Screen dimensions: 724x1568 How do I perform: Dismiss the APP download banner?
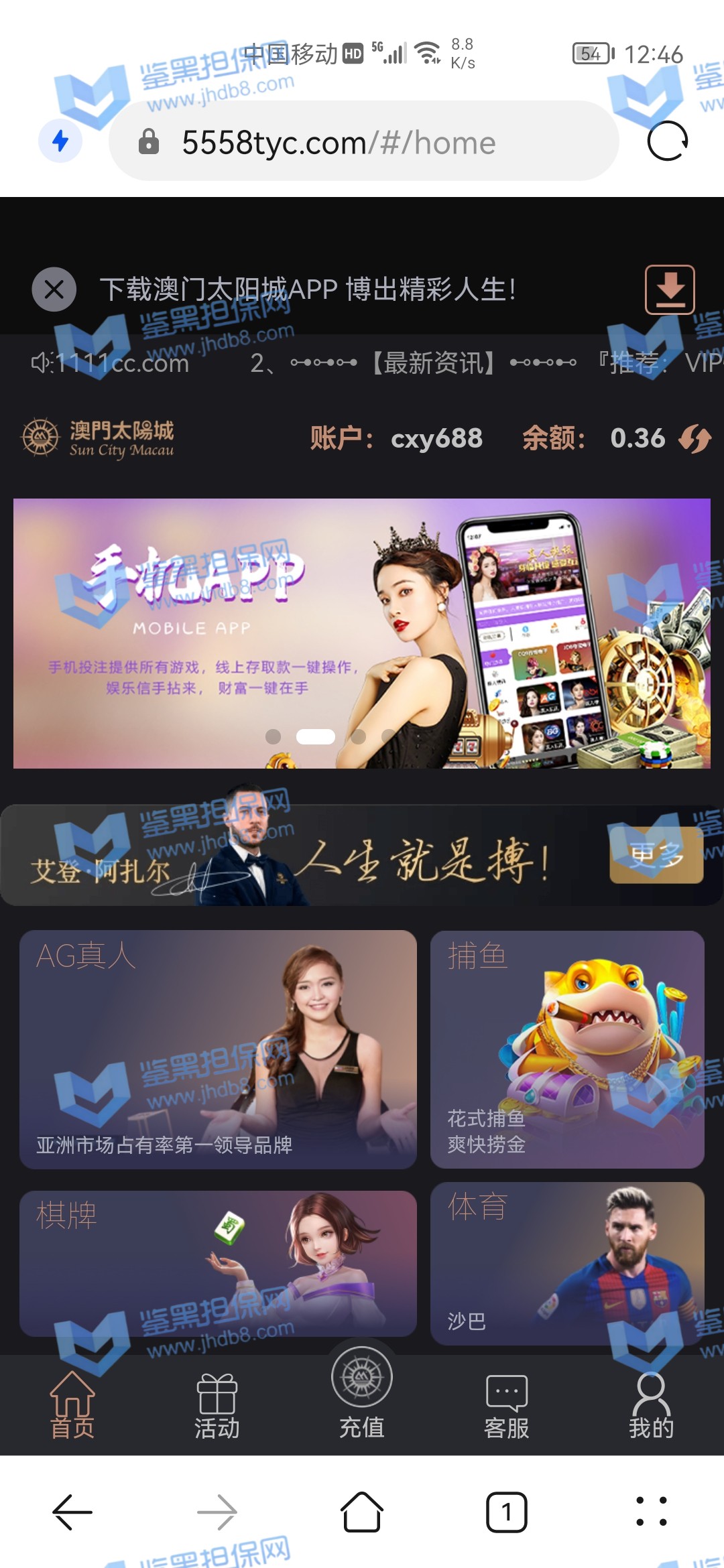[x=54, y=289]
